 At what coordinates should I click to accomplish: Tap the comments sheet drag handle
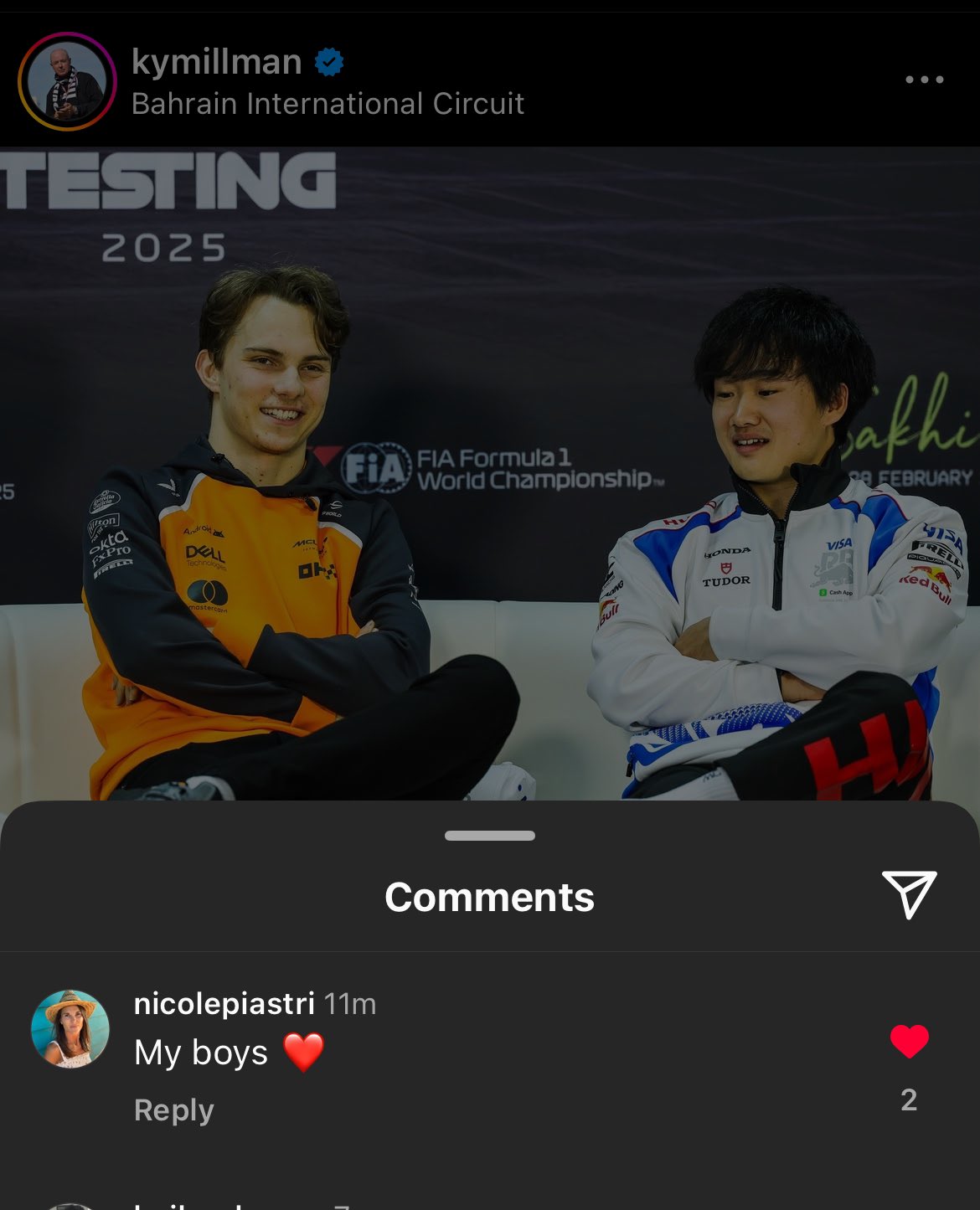coord(490,836)
